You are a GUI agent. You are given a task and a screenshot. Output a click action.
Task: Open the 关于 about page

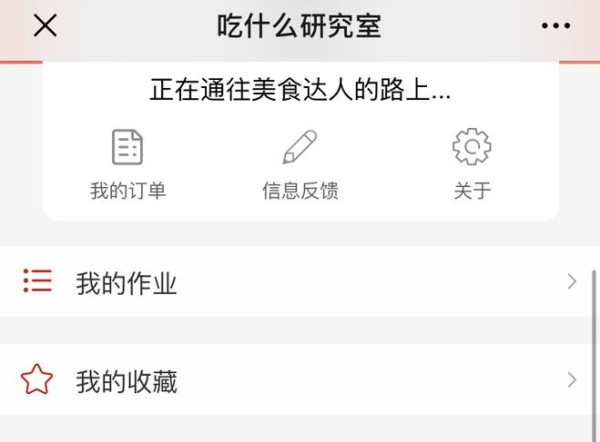click(x=472, y=165)
